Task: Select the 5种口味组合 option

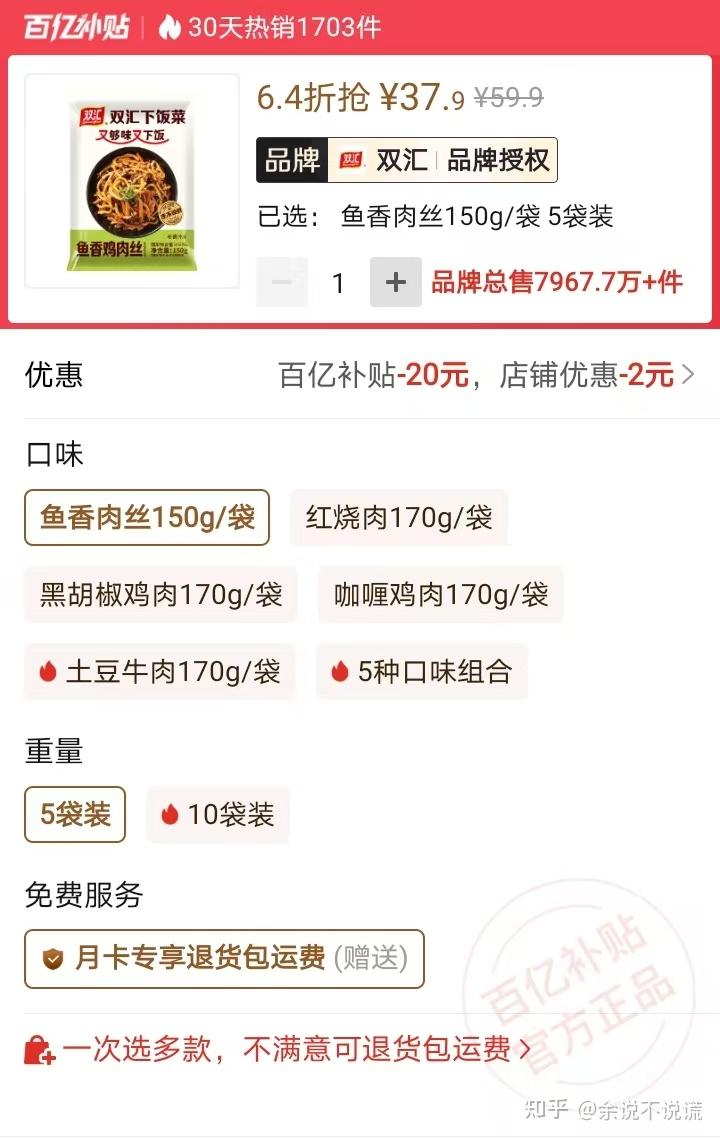Action: pyautogui.click(x=422, y=672)
